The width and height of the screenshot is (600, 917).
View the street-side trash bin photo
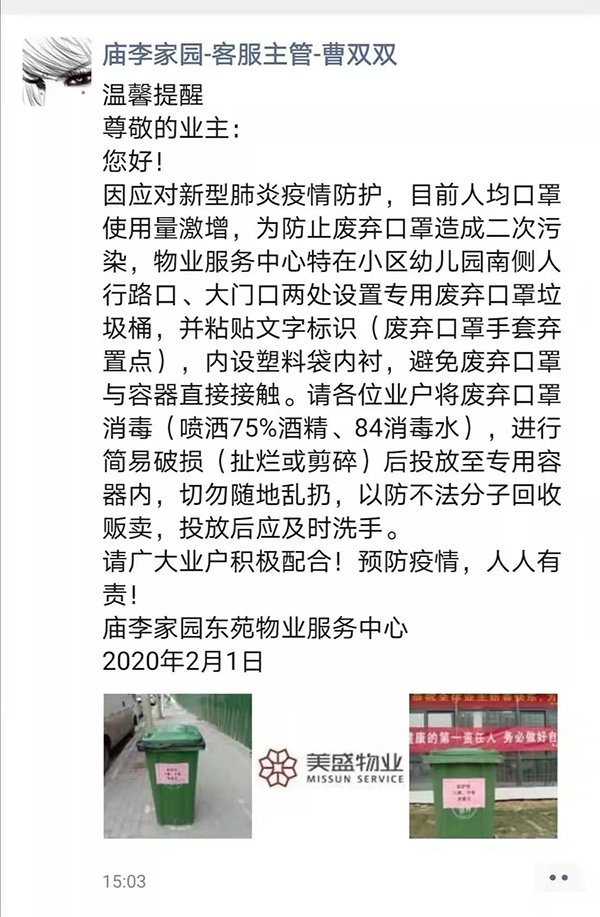178,766
